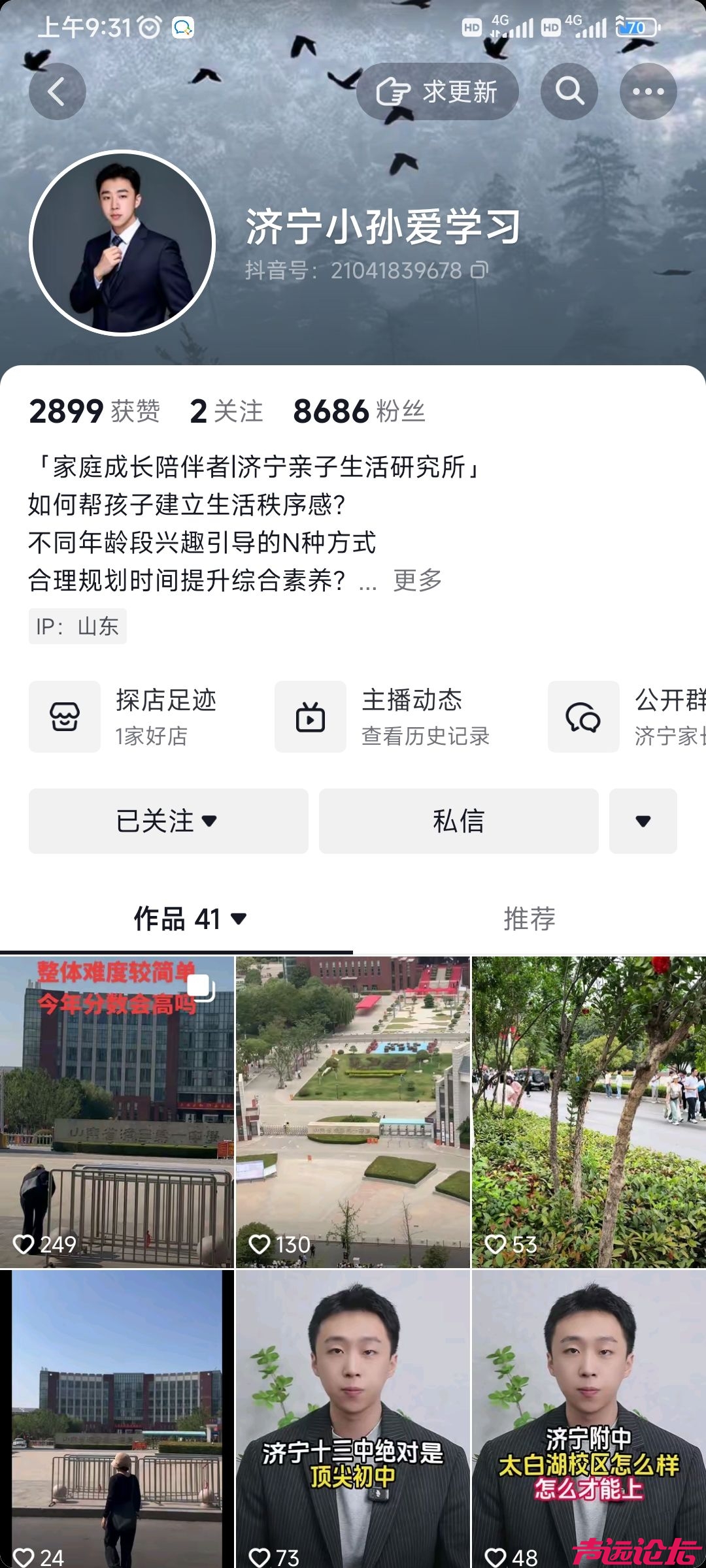Screen dimensions: 706x1568
Task: Copy the 抖音号 with the copy icon
Action: click(480, 270)
